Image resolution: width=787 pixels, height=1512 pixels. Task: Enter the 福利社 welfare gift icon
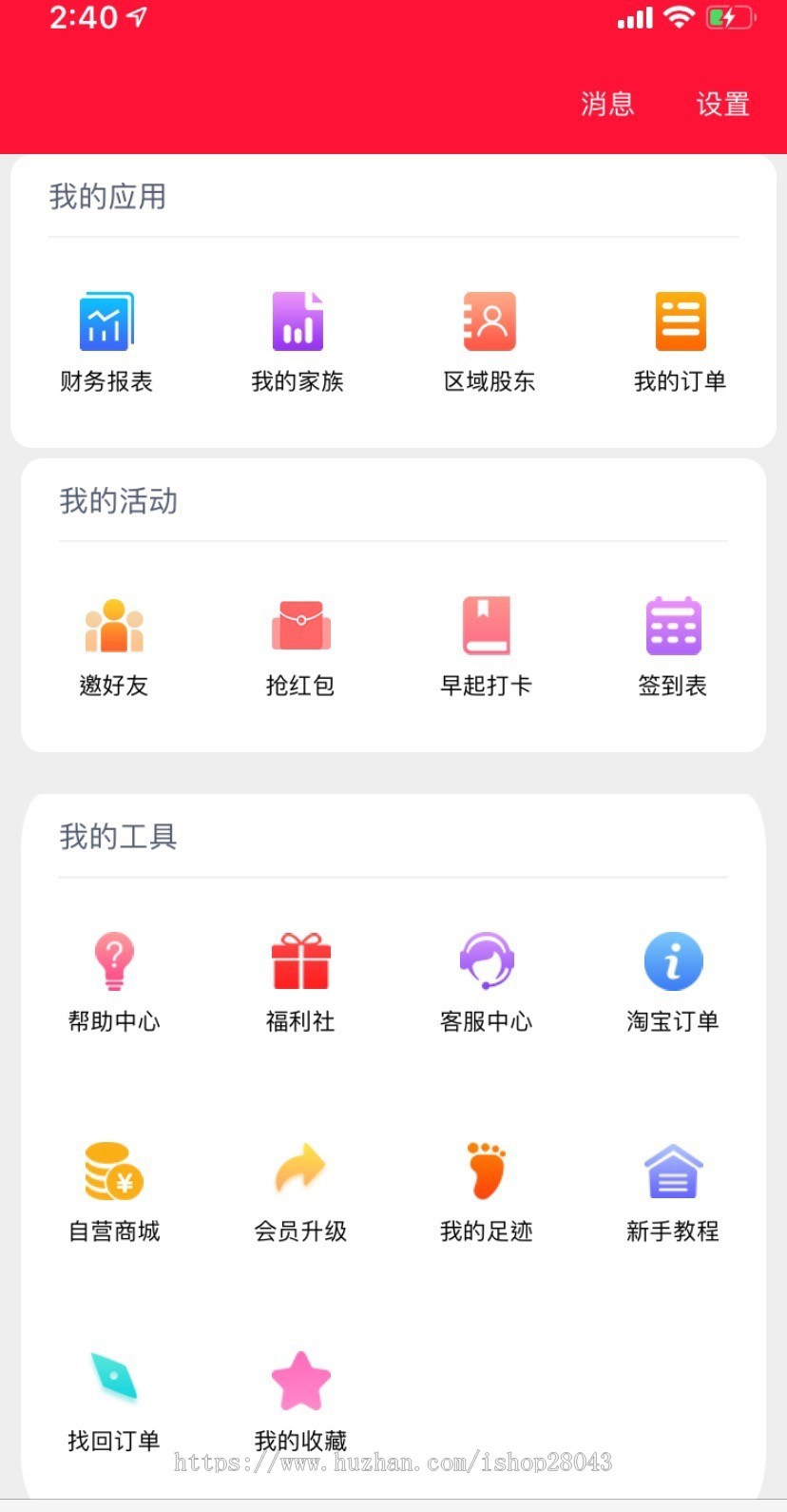[x=299, y=960]
